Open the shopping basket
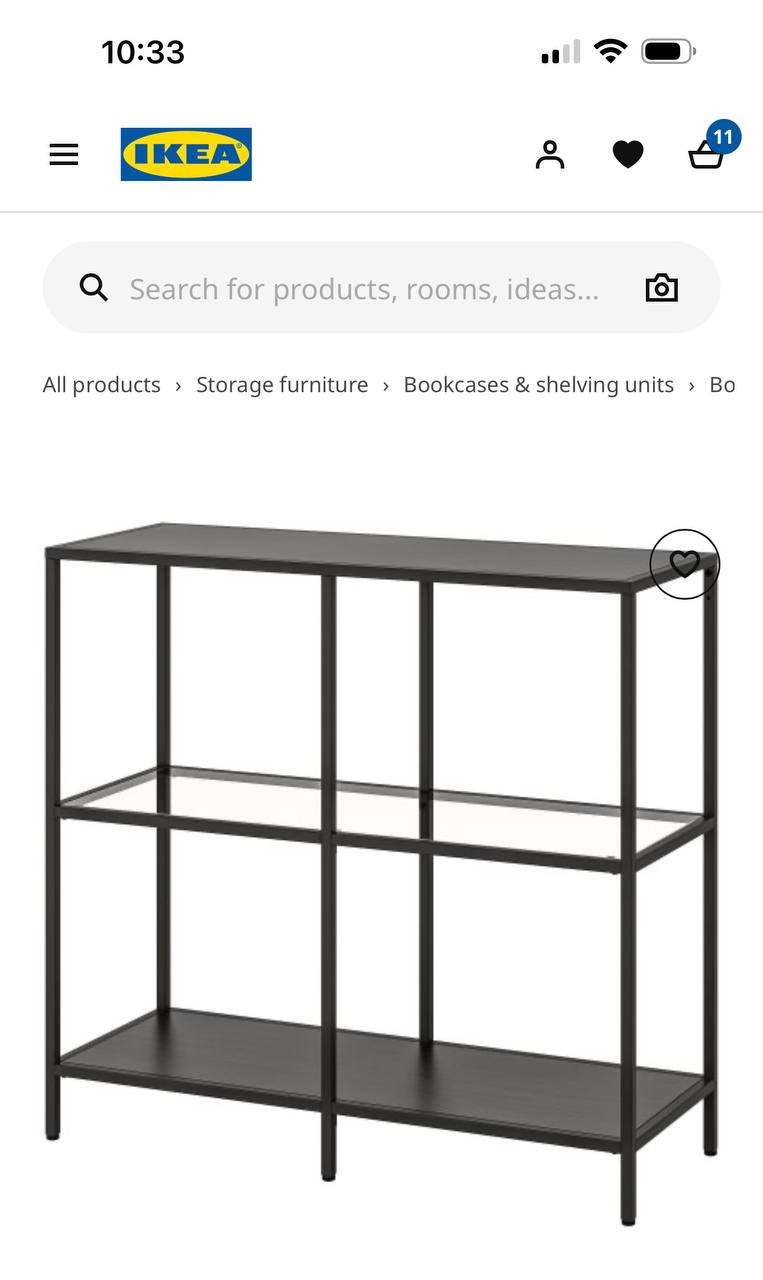Viewport: 763px width, 1280px height. 706,156
